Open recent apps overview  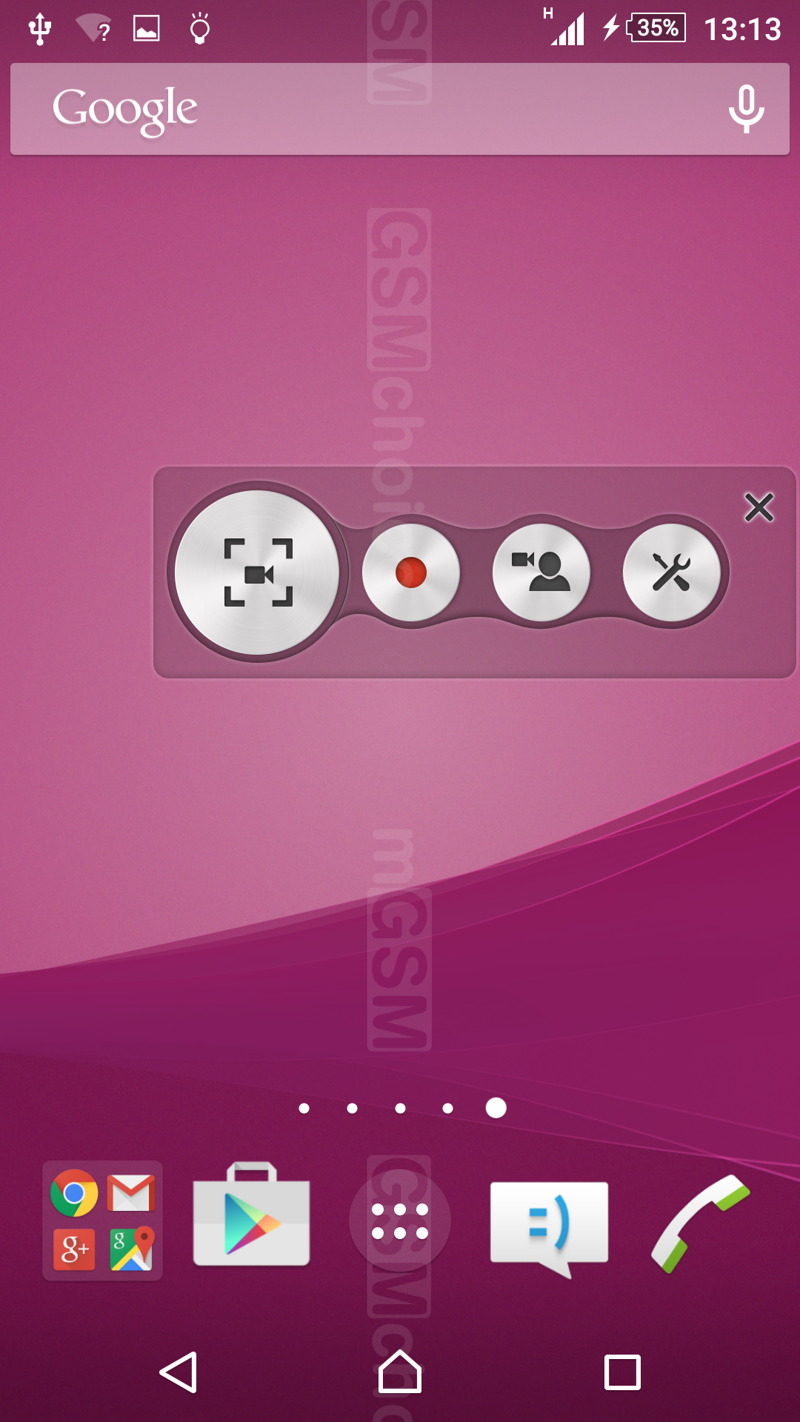tap(622, 1372)
